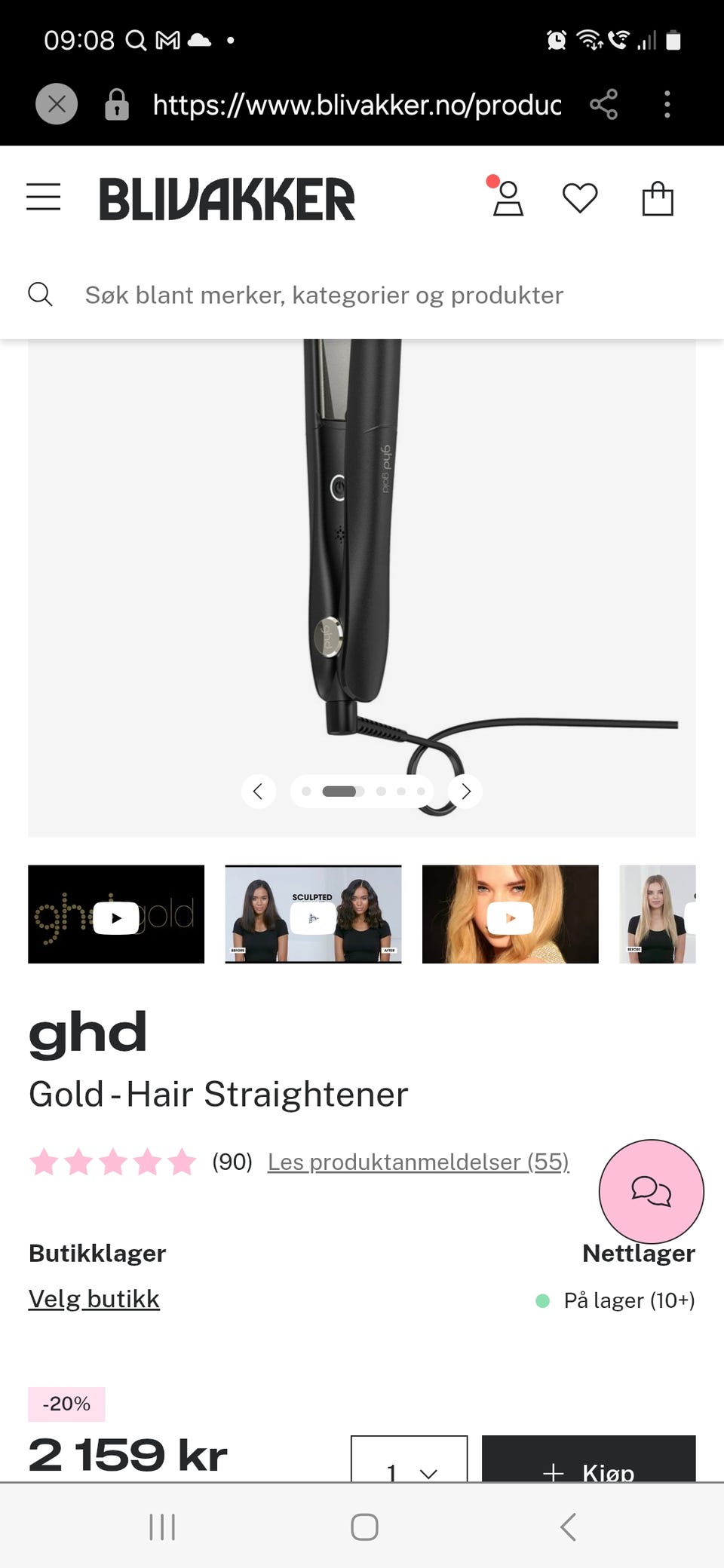This screenshot has height=1568, width=724.
Task: Add product with Kjøp button
Action: (x=588, y=1462)
